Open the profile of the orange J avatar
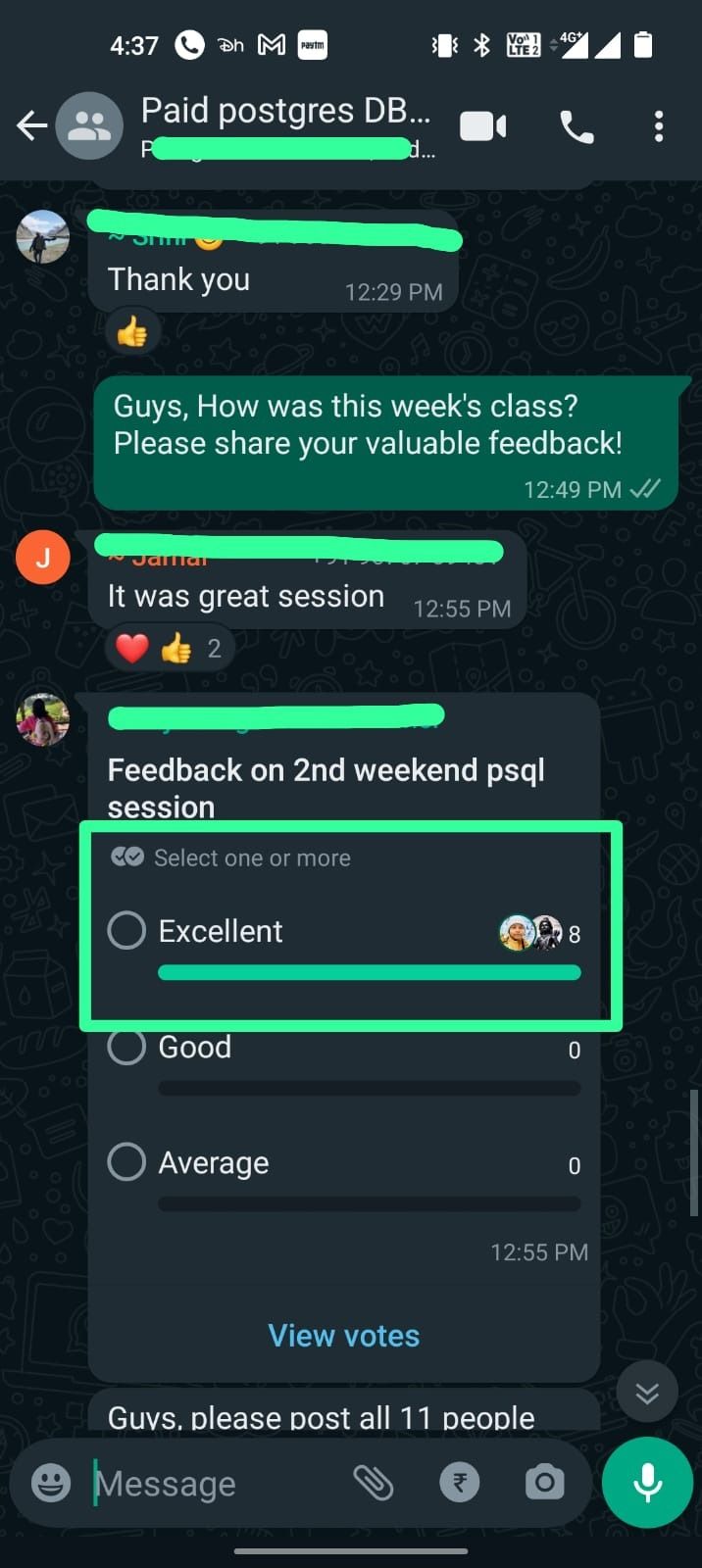702x1568 pixels. (x=43, y=558)
